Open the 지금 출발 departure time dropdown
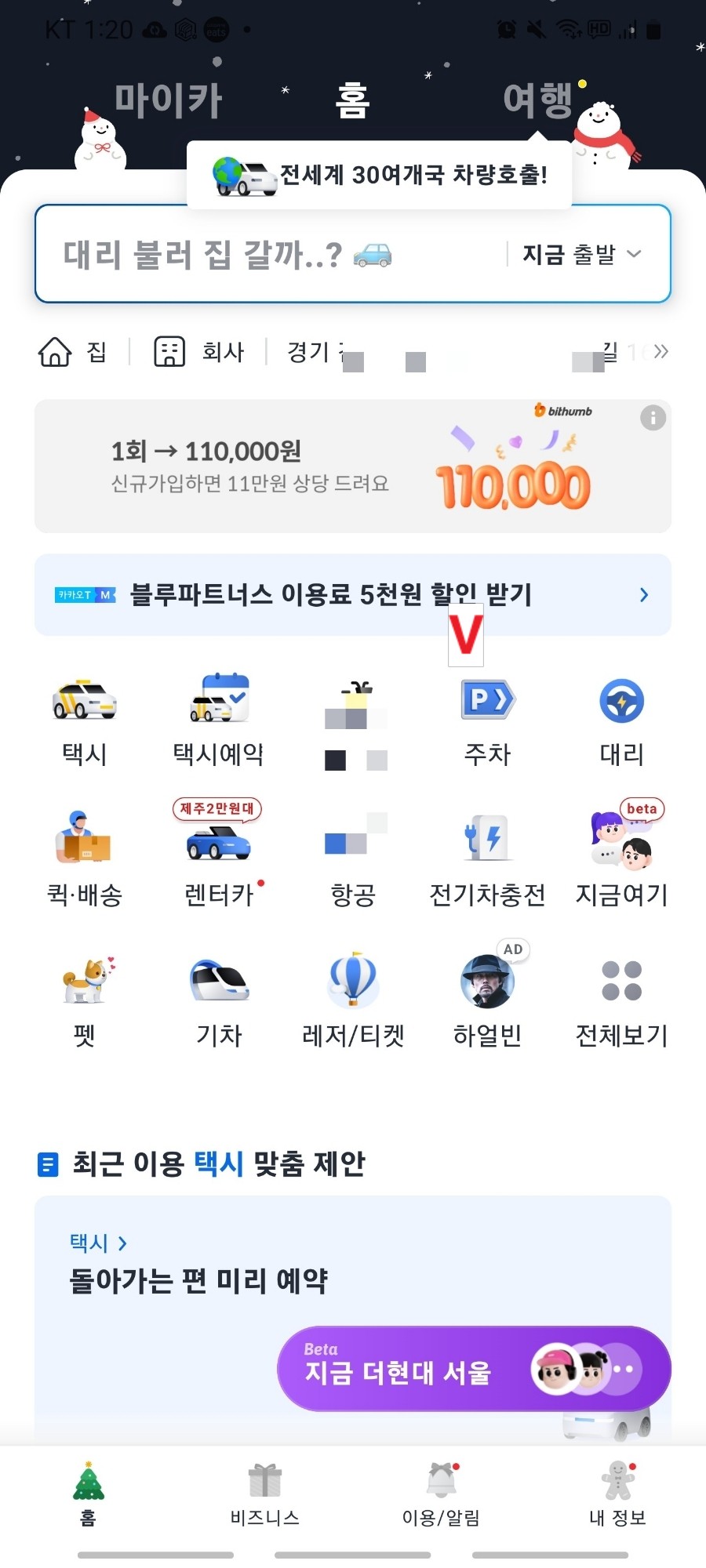 click(x=582, y=254)
